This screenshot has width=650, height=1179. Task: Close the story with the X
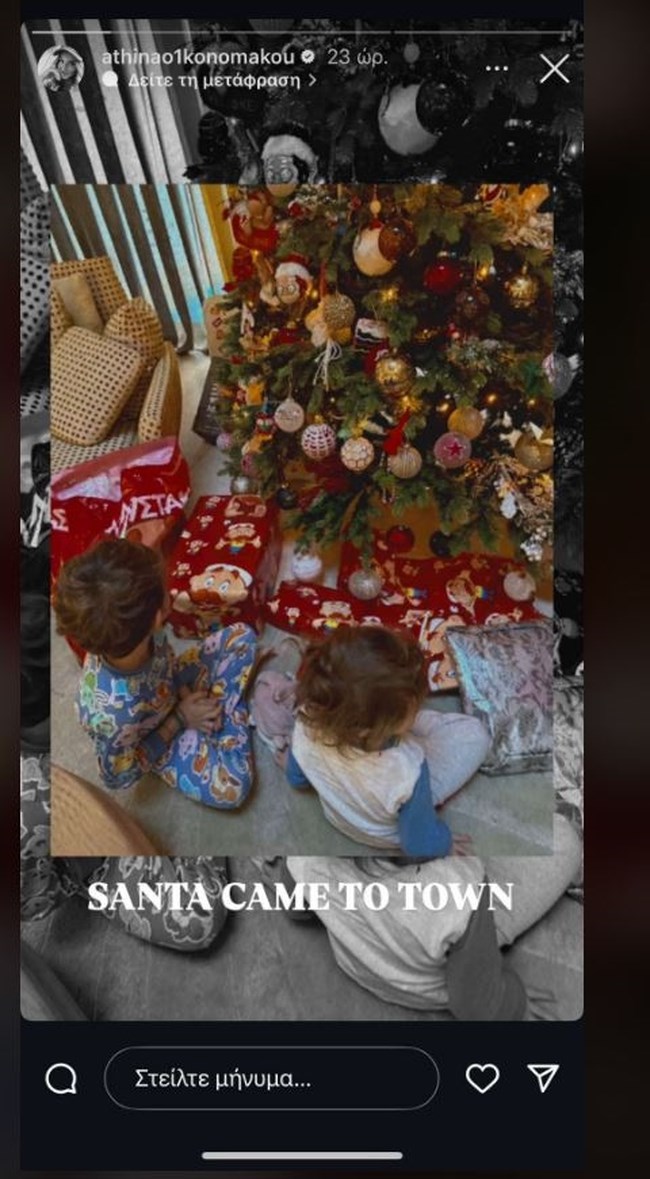(553, 68)
